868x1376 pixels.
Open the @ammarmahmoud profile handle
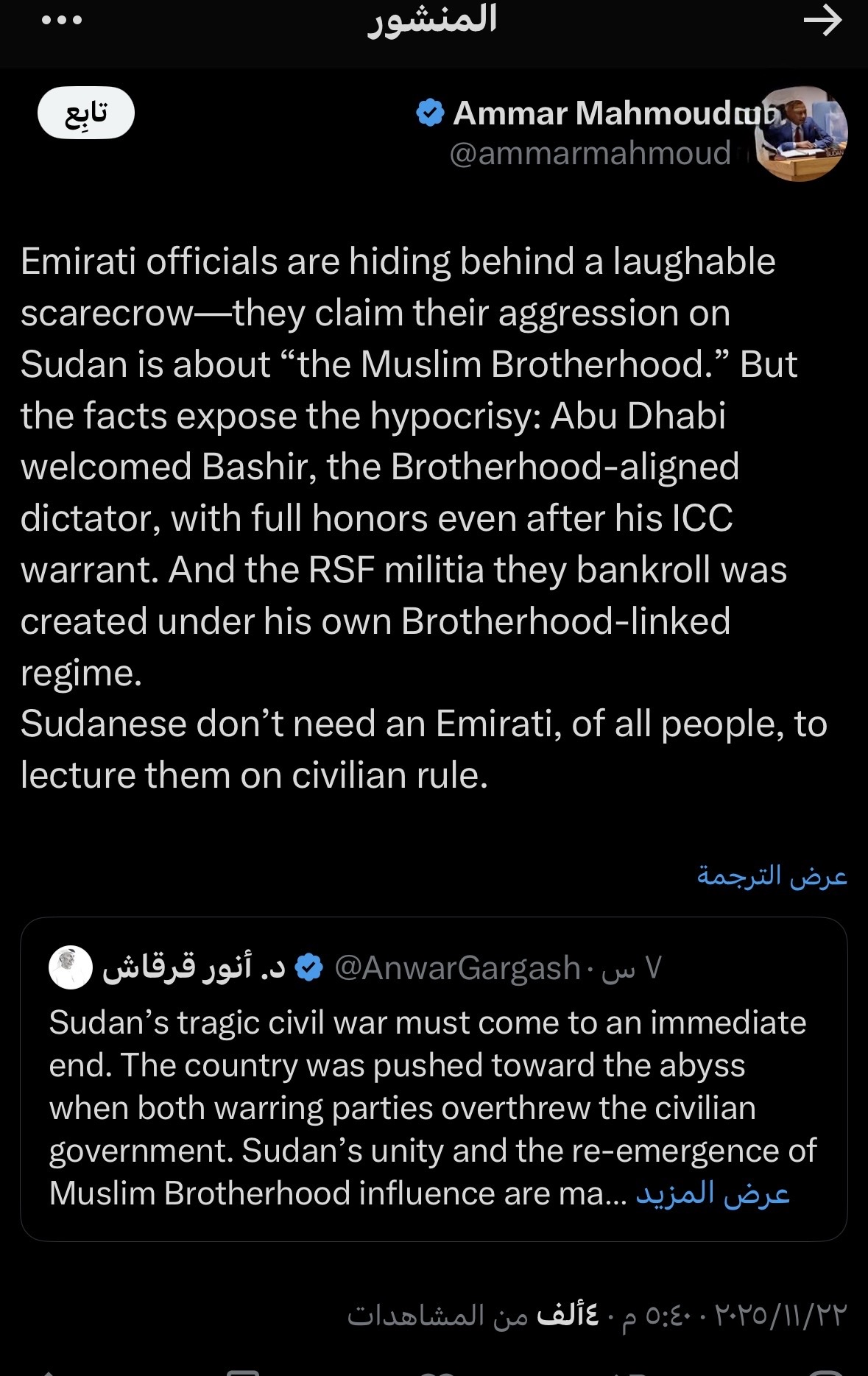coord(589,154)
